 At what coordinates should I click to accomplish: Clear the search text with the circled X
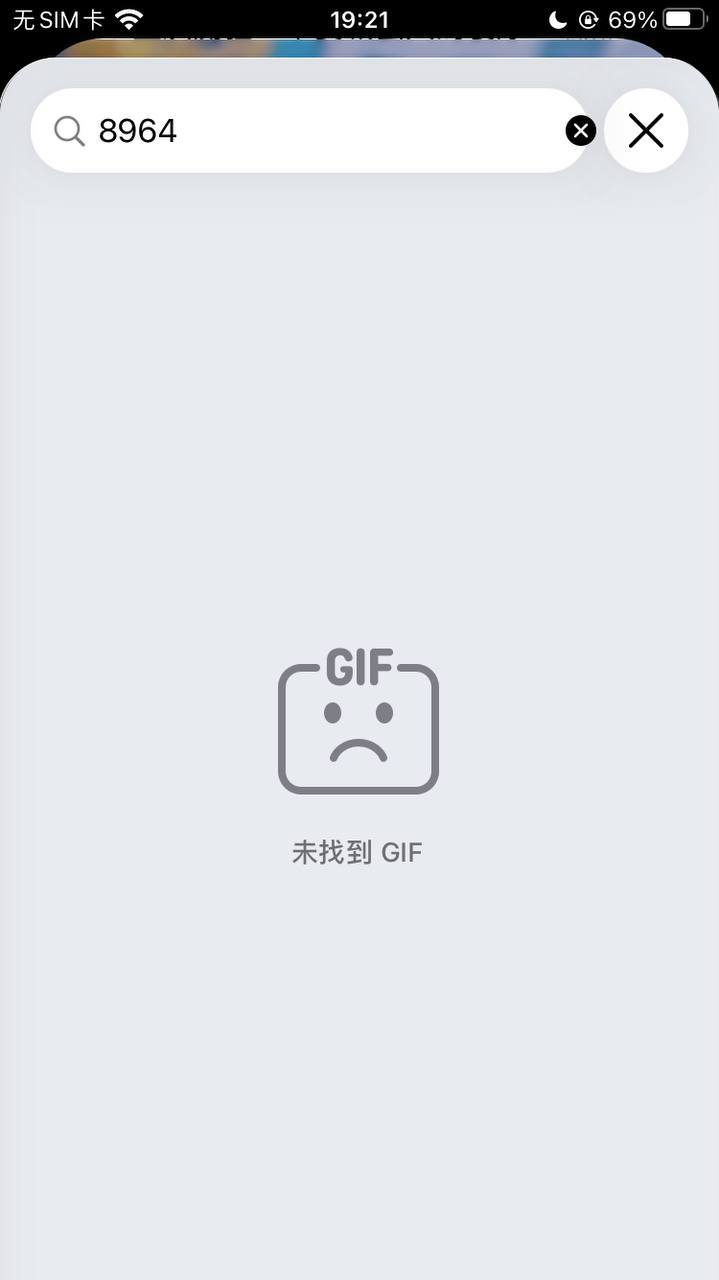click(x=580, y=131)
